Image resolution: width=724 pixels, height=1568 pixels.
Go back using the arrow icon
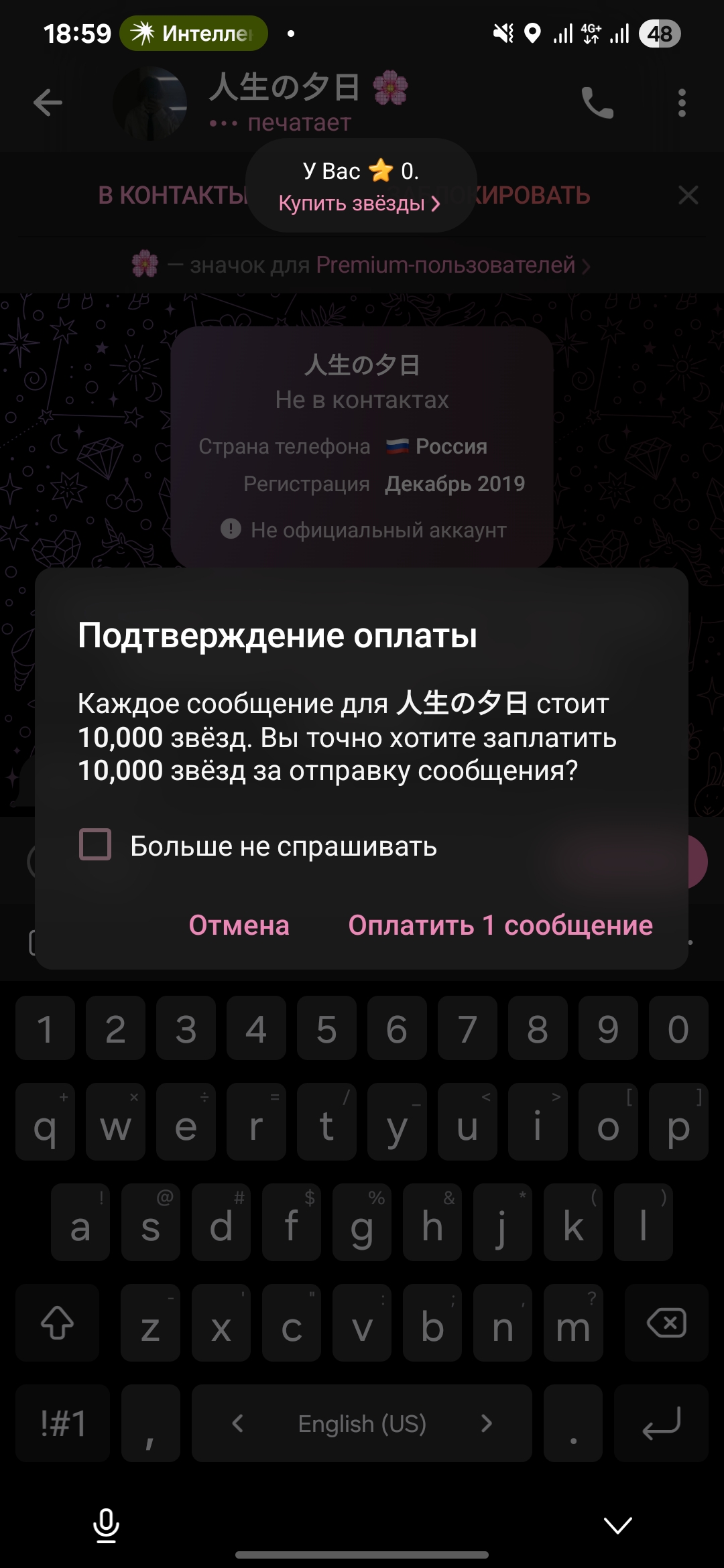point(48,103)
